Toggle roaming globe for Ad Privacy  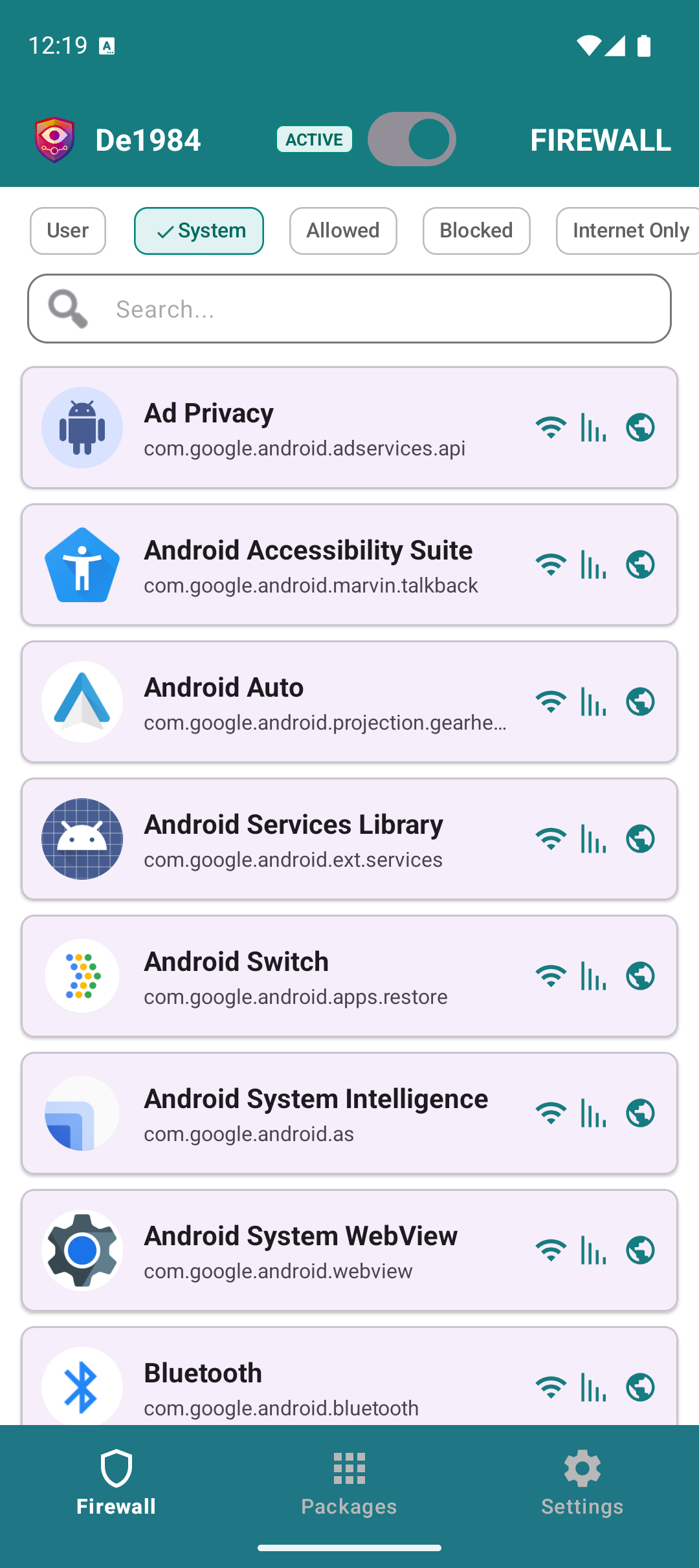pos(640,428)
